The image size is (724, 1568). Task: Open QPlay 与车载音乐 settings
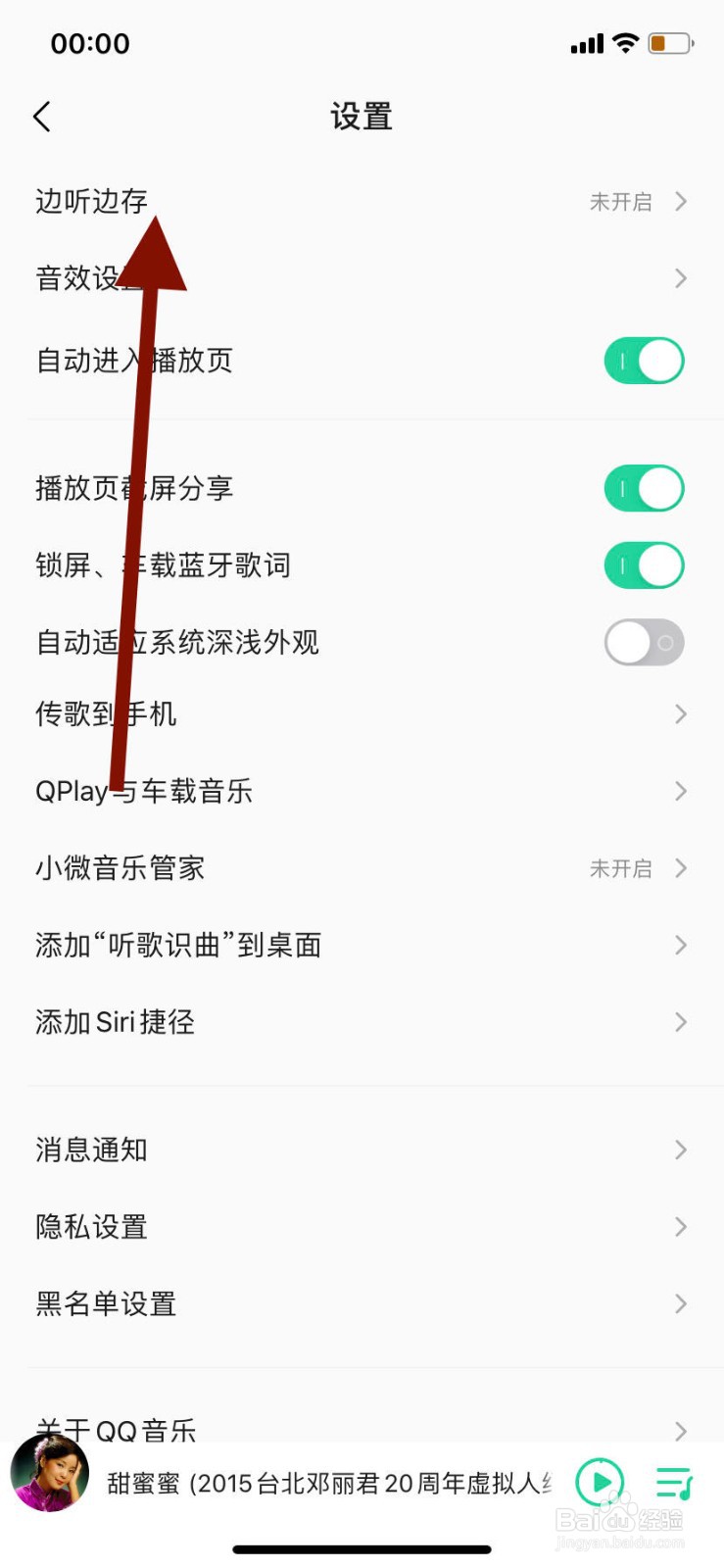pos(362,791)
